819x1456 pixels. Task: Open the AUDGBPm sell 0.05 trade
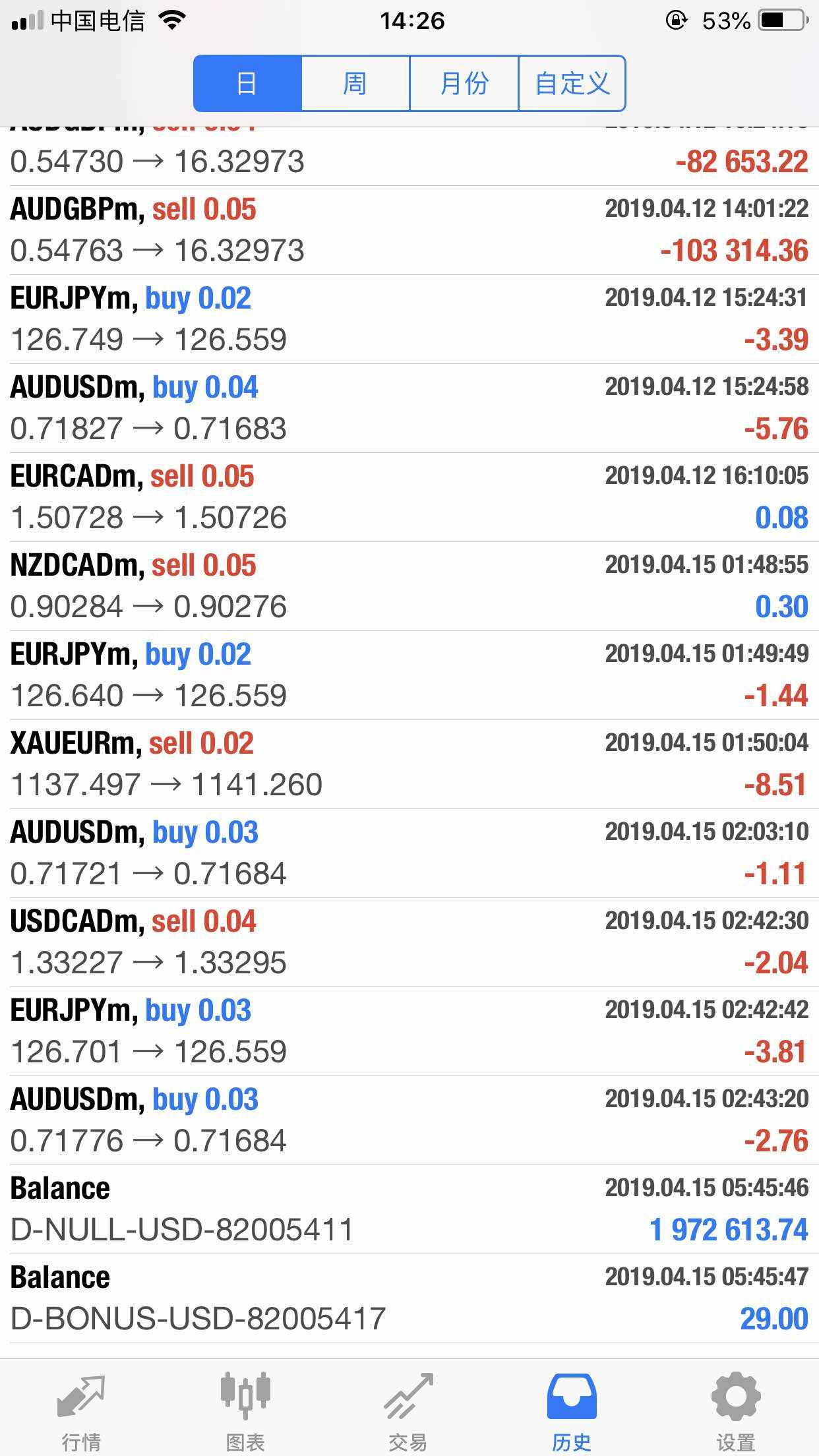(409, 230)
